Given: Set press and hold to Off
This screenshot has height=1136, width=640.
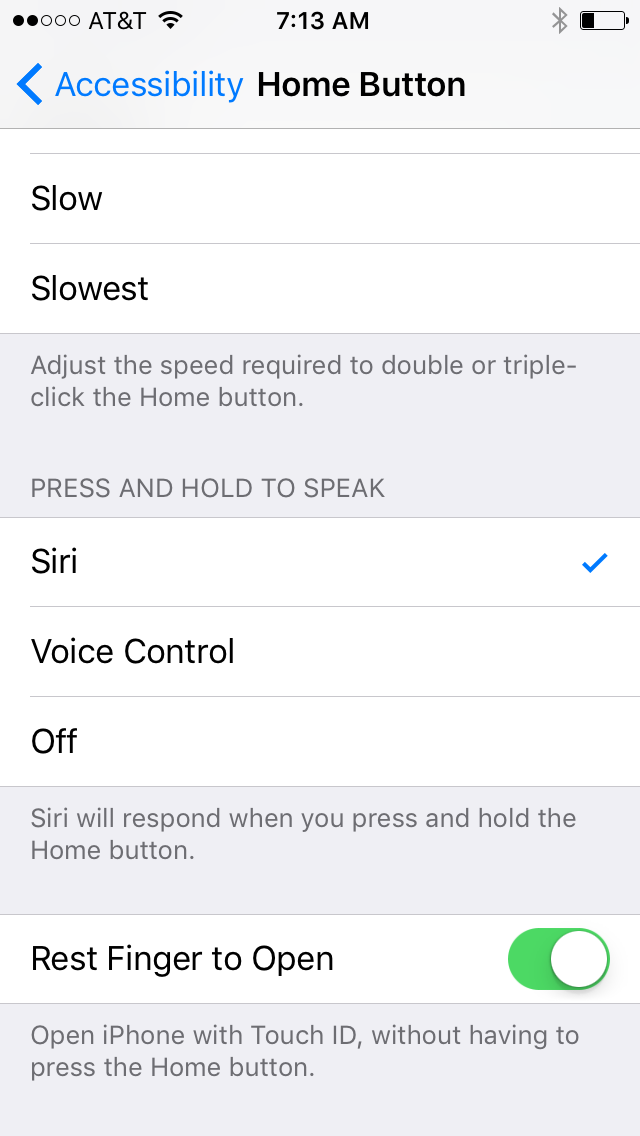Looking at the screenshot, I should coord(320,742).
